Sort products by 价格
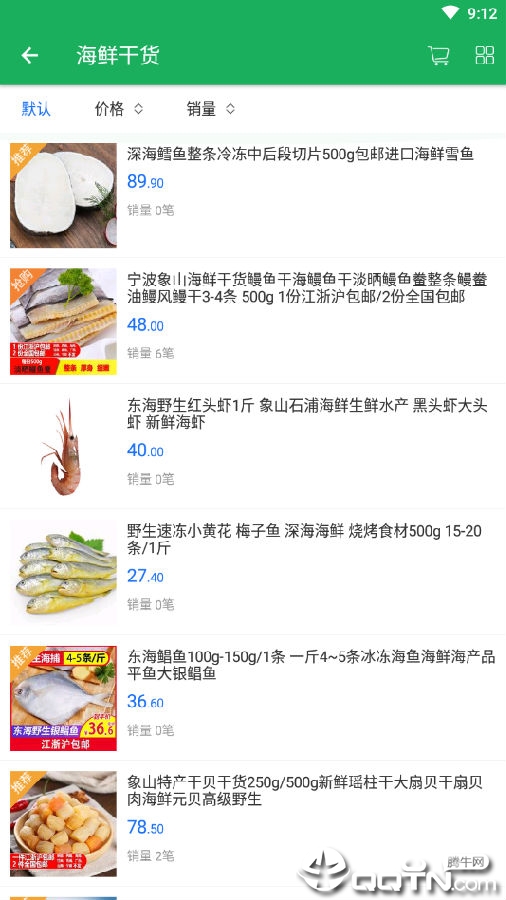Viewport: 506px width, 900px height. tap(118, 108)
